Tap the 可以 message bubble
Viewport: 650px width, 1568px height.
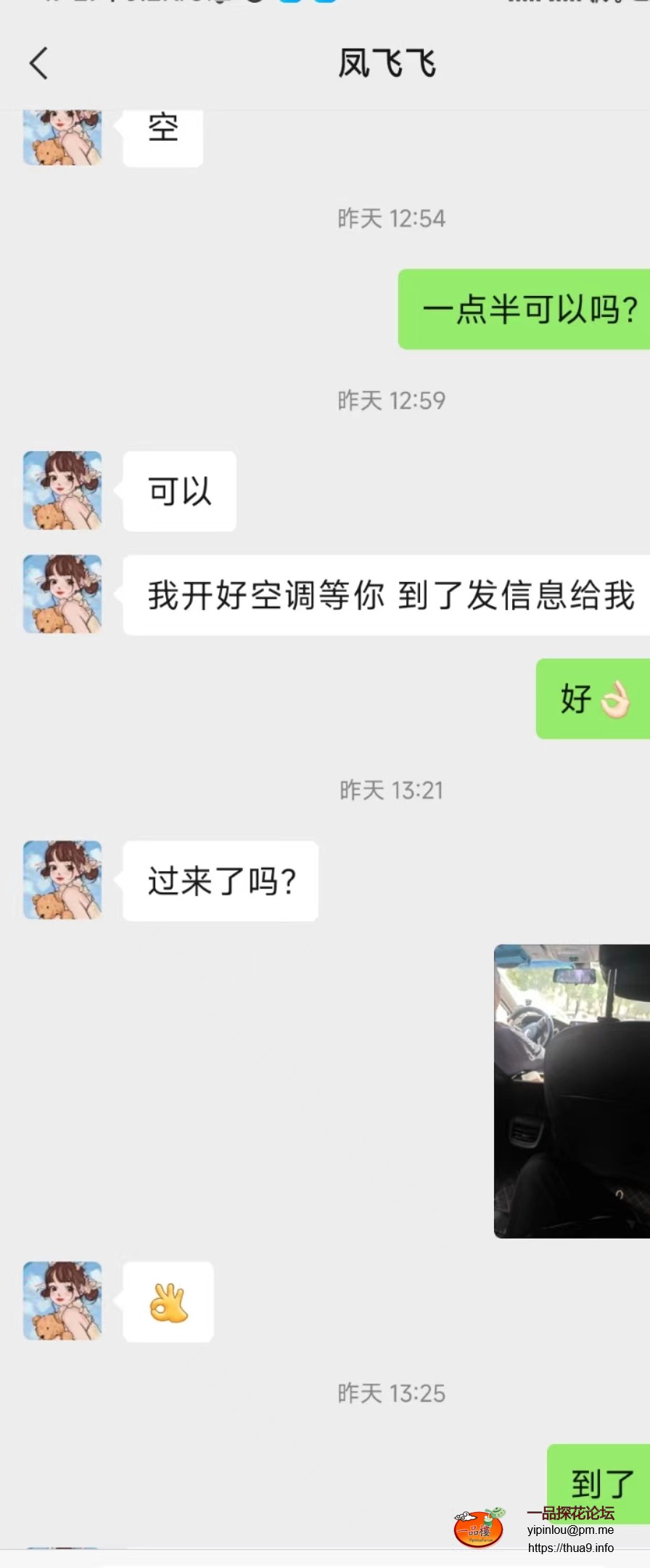[x=179, y=490]
